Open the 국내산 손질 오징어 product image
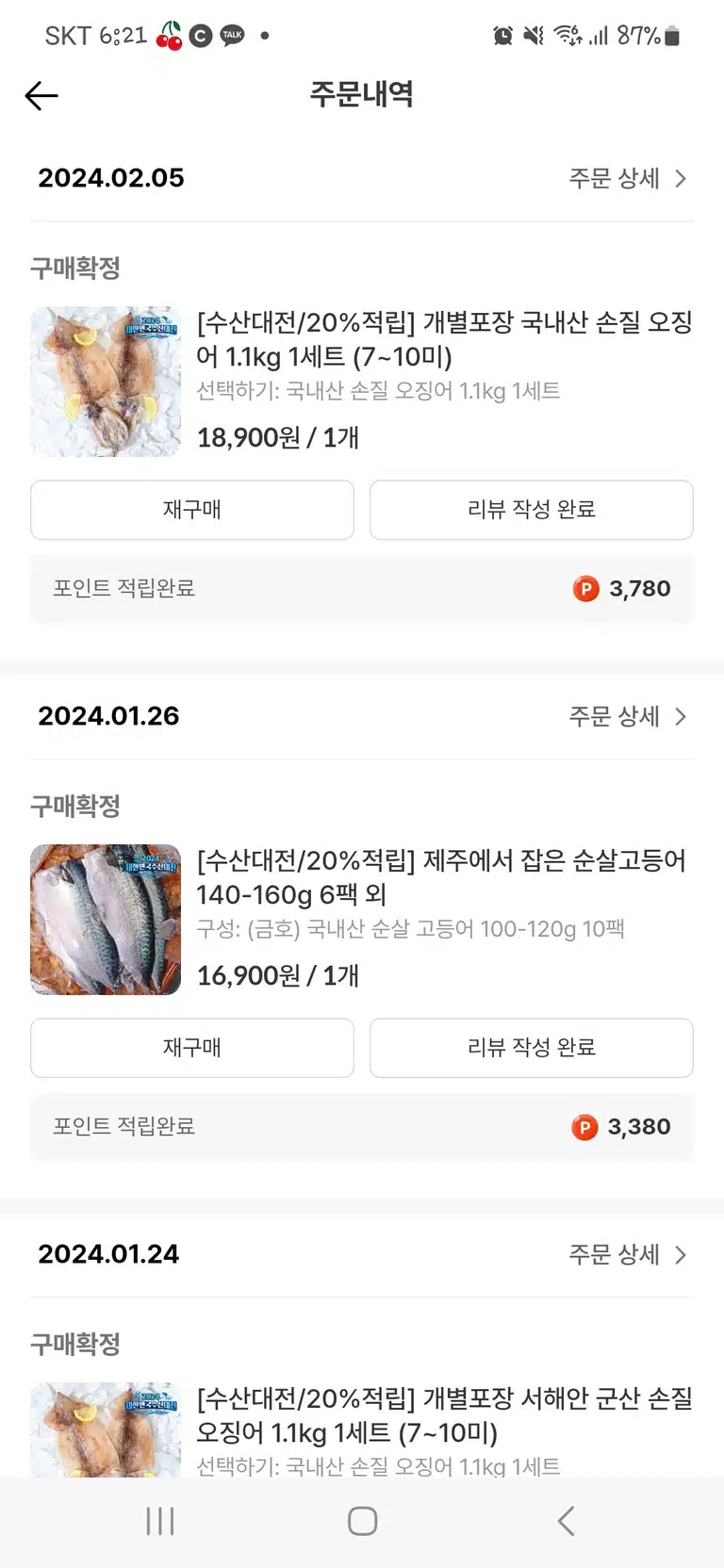Image resolution: width=724 pixels, height=1568 pixels. (x=106, y=382)
